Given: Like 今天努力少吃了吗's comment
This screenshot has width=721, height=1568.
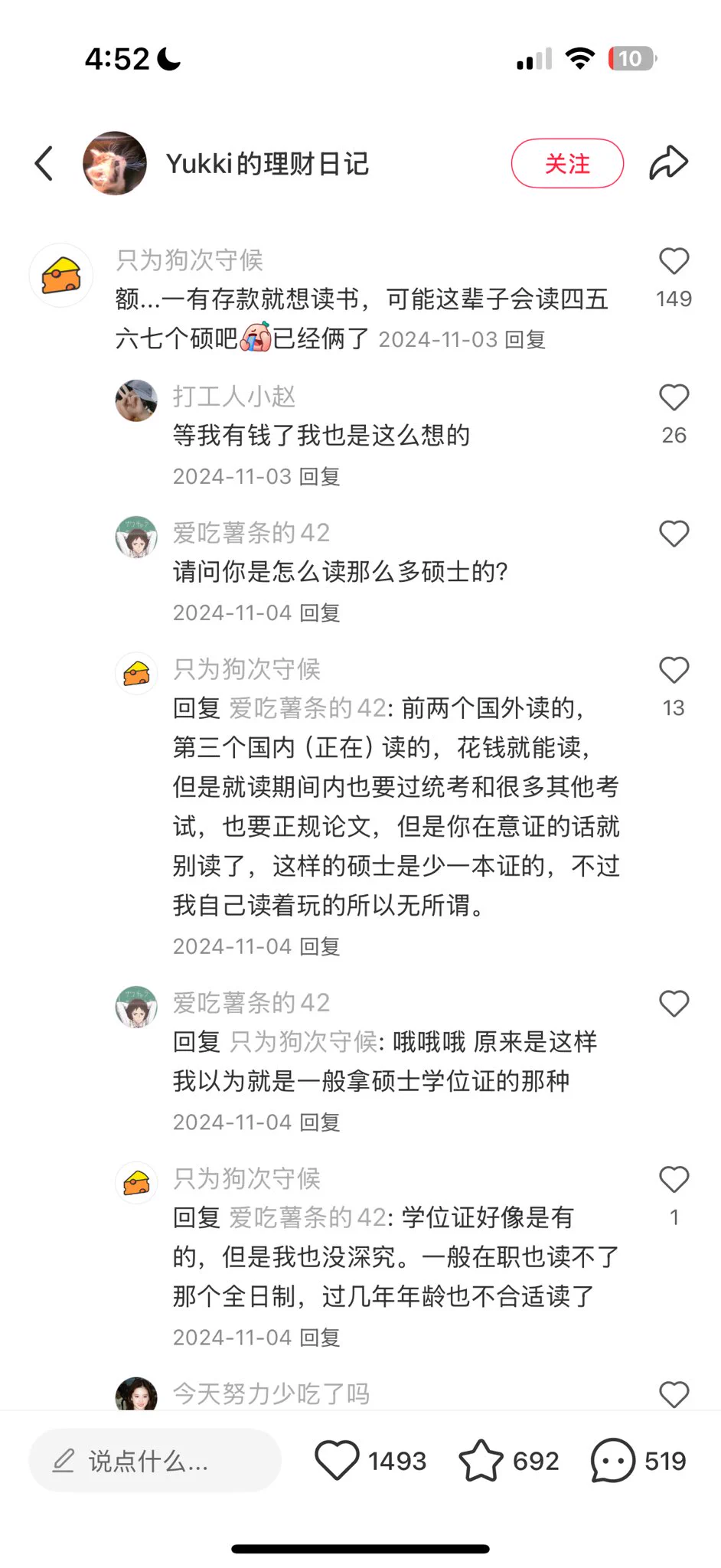Looking at the screenshot, I should 674,1394.
